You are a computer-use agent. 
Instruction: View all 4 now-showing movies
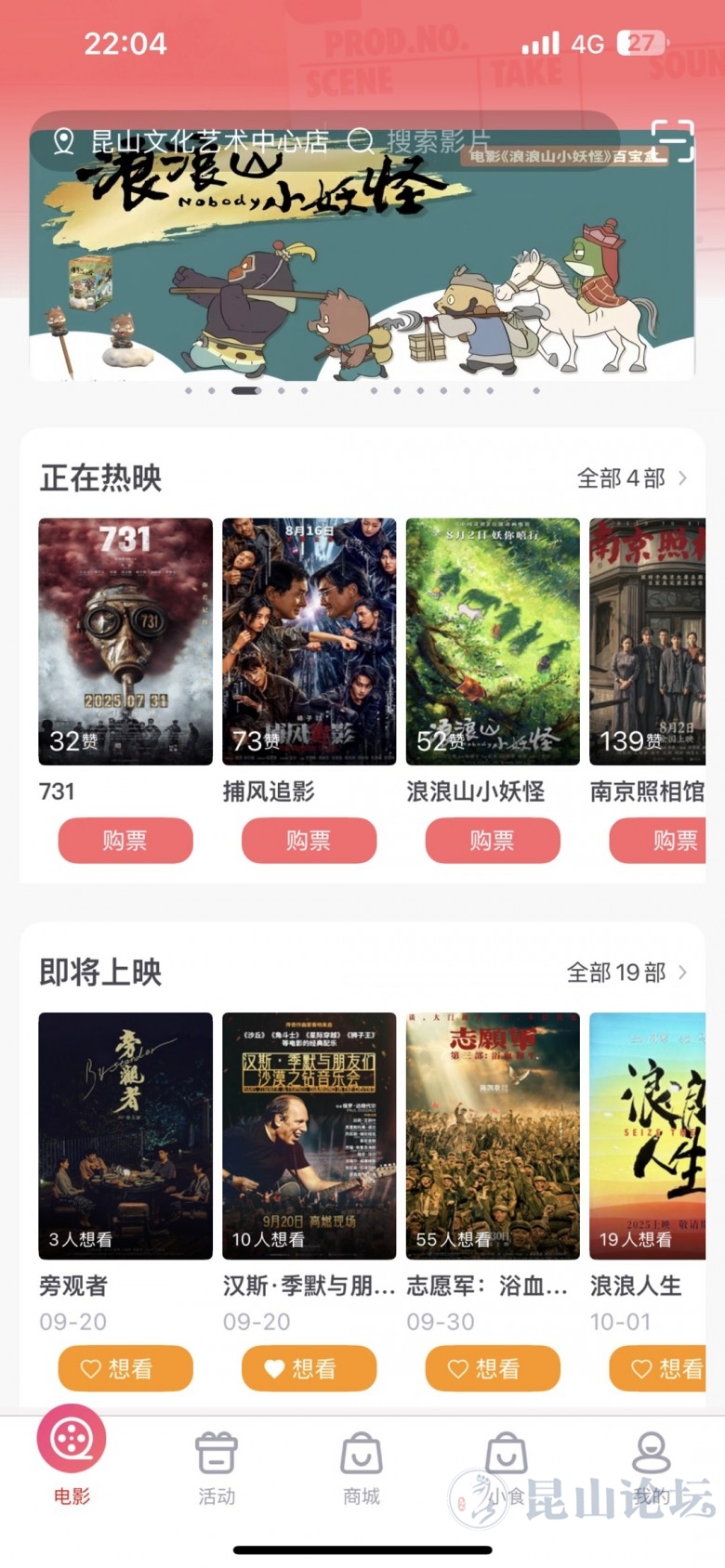(631, 478)
